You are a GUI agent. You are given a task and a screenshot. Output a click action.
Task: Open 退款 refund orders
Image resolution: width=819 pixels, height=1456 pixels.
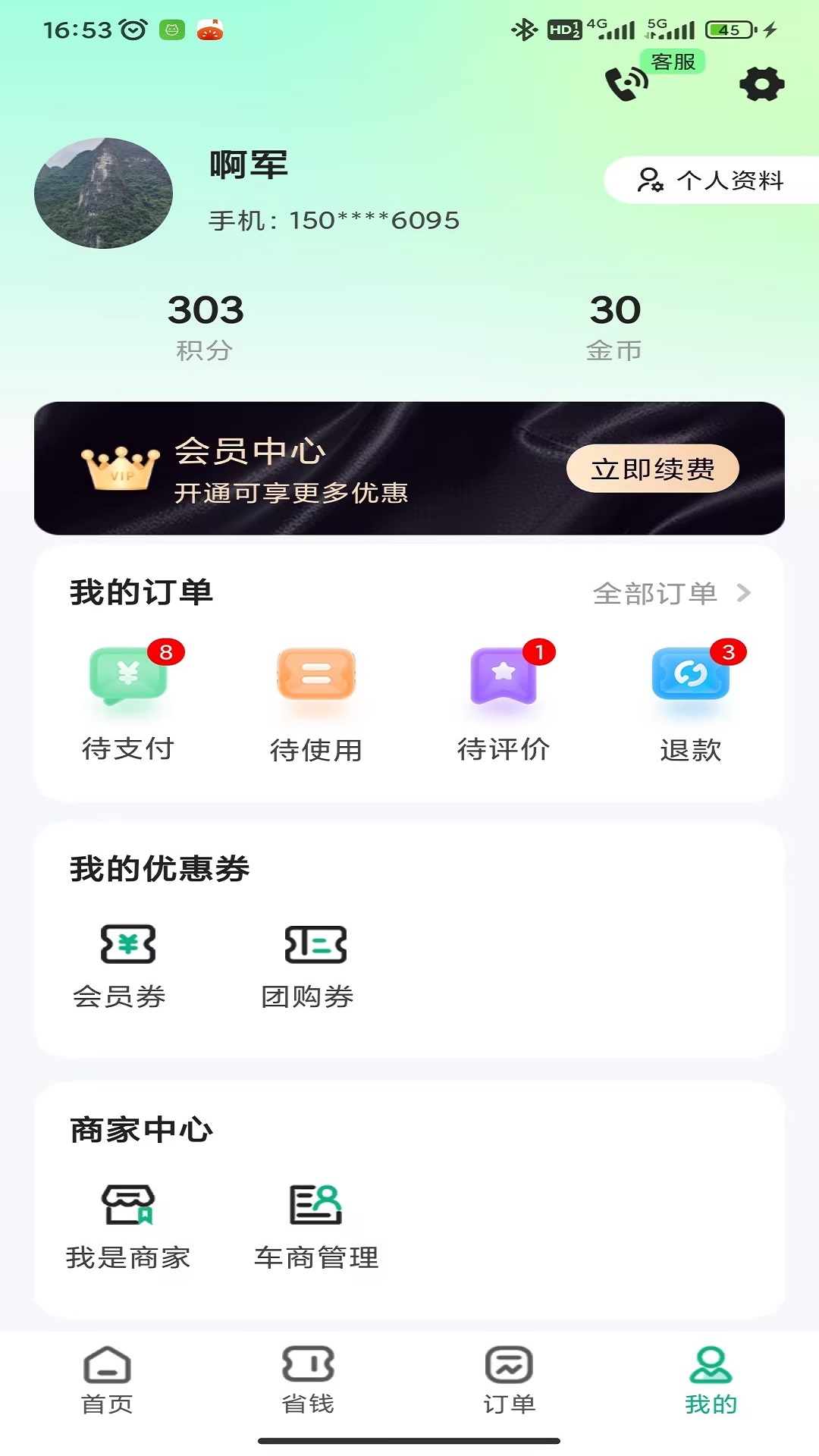(x=690, y=702)
